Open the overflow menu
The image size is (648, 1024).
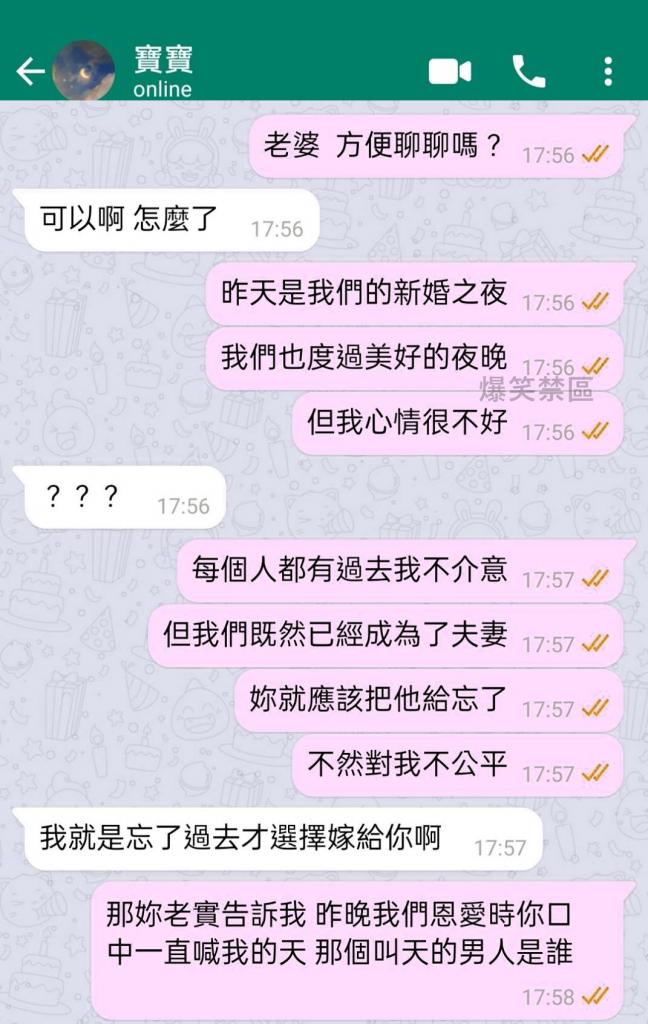point(608,71)
